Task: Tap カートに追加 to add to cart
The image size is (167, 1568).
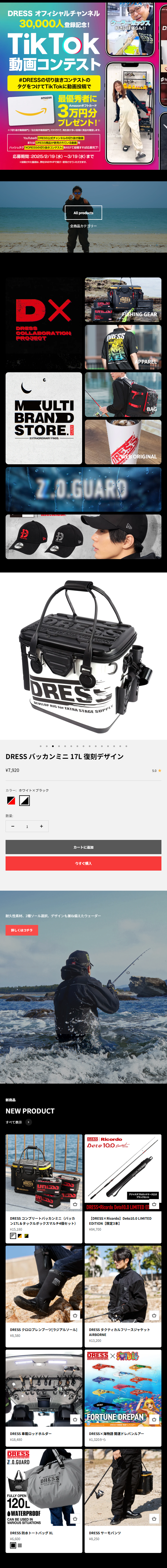Action: 83,847
